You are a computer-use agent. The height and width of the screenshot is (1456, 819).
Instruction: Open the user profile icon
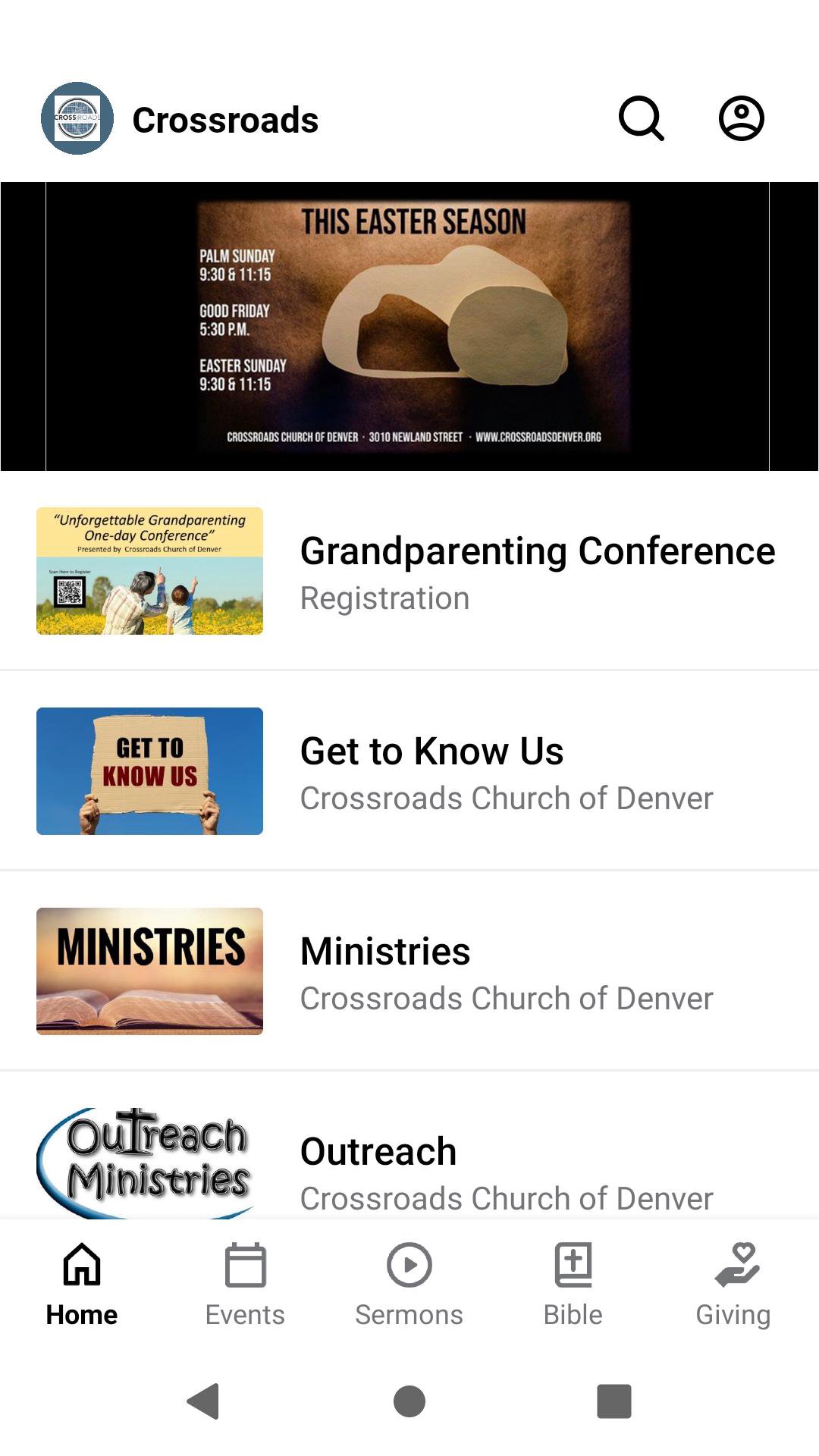(741, 118)
